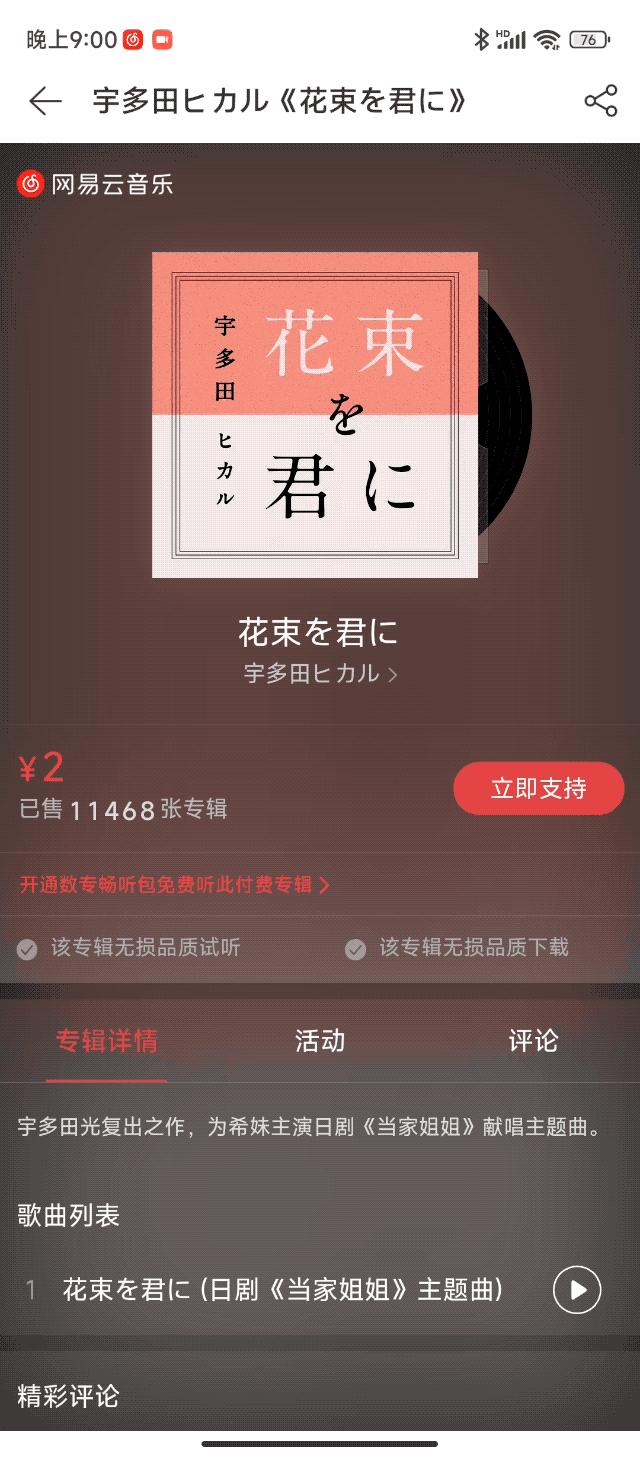Share this album page
Screen dimensions: 640x1457
[x=600, y=101]
